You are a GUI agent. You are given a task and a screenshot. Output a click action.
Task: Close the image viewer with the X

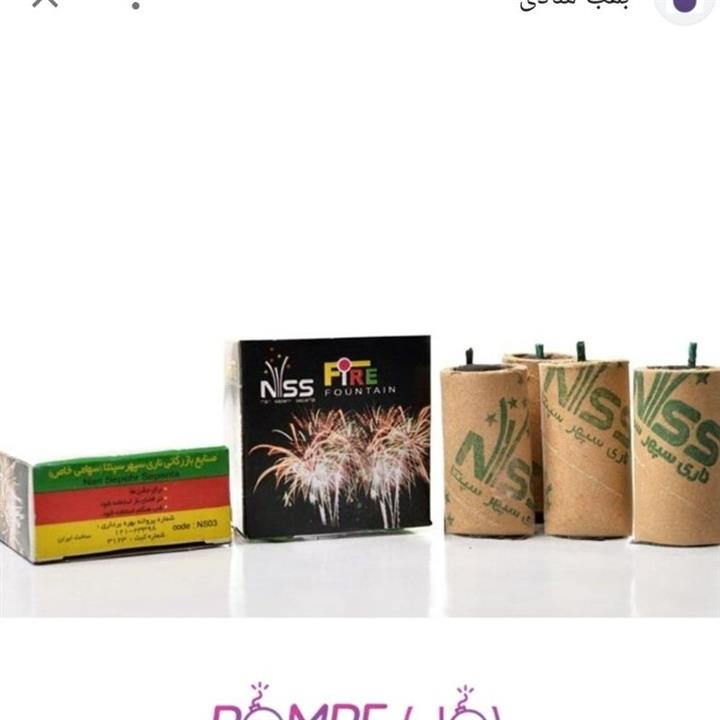tap(46, 2)
